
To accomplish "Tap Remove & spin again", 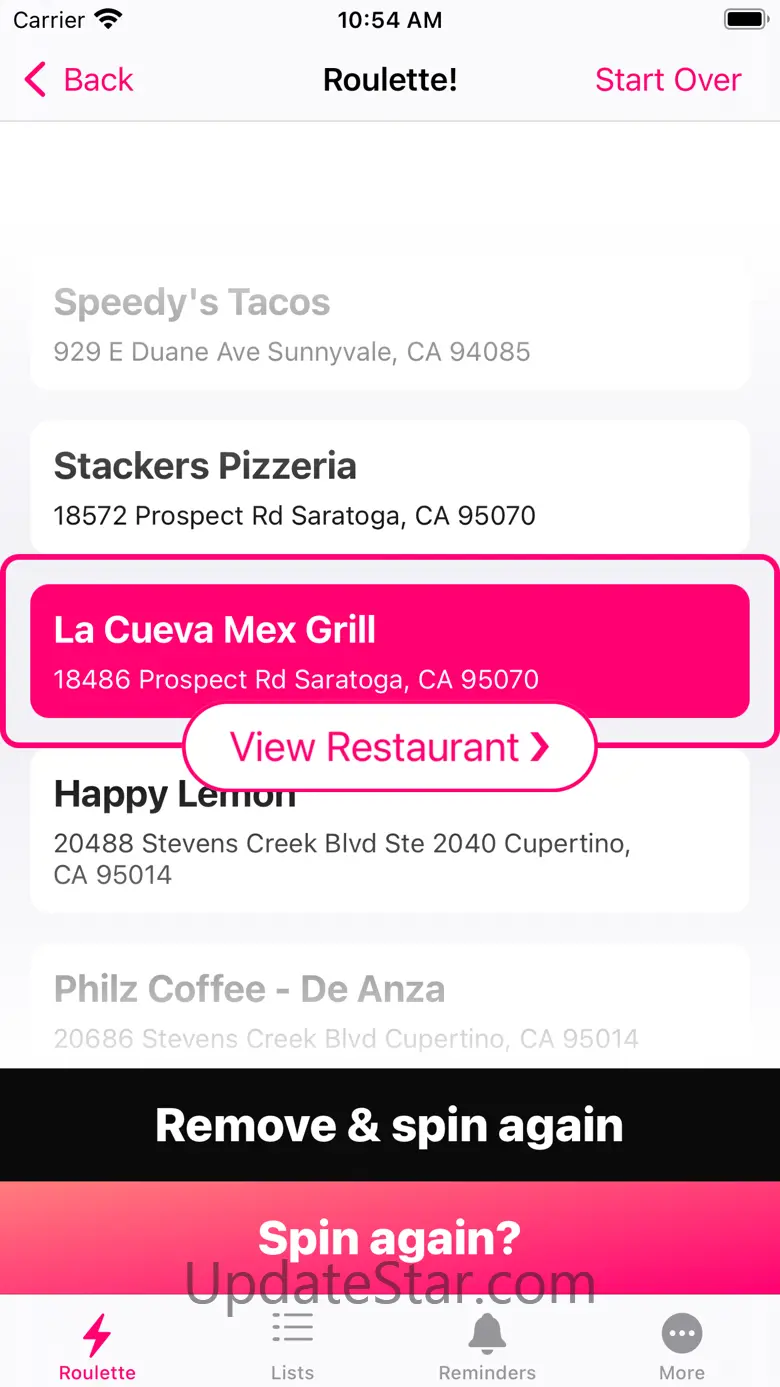I will pos(390,1125).
